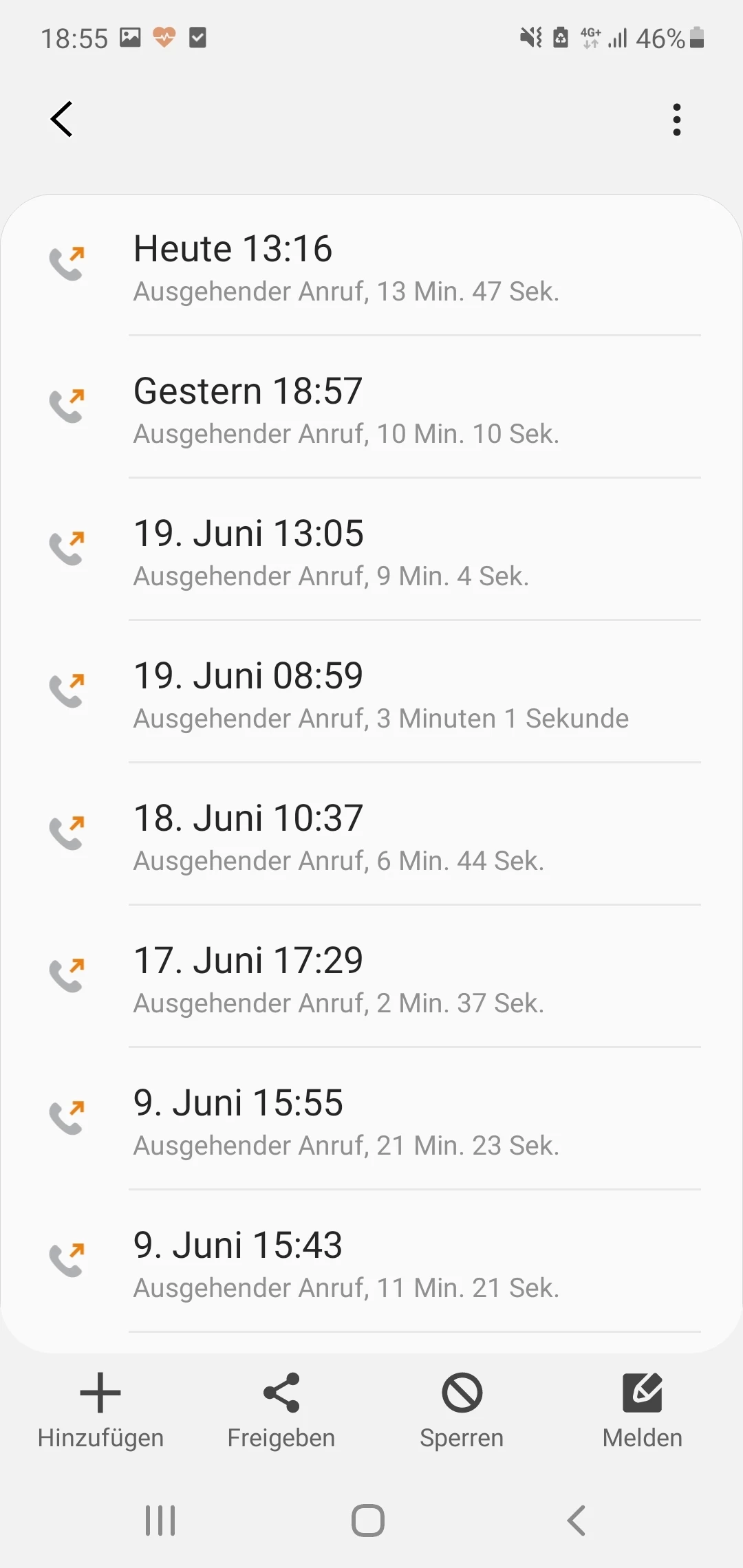Open the 19. Juni 13:05 call entry
This screenshot has width=743, height=1568.
click(371, 552)
